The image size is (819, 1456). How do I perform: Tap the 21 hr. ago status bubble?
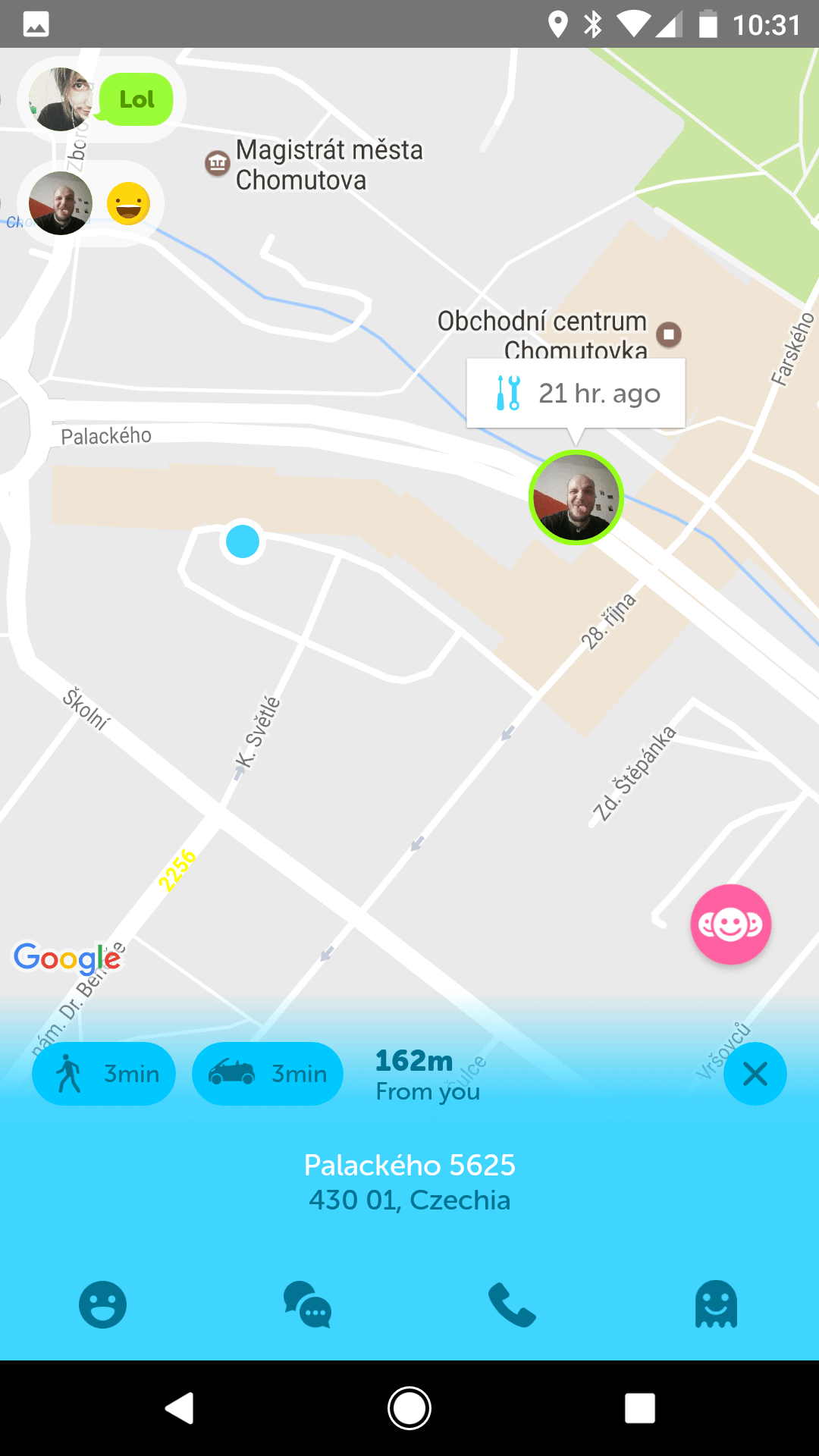pos(576,394)
